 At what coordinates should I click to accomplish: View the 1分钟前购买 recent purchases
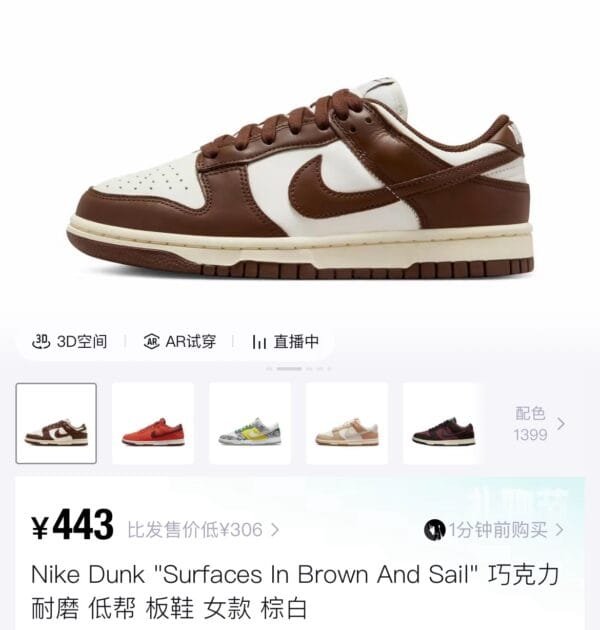point(495,529)
